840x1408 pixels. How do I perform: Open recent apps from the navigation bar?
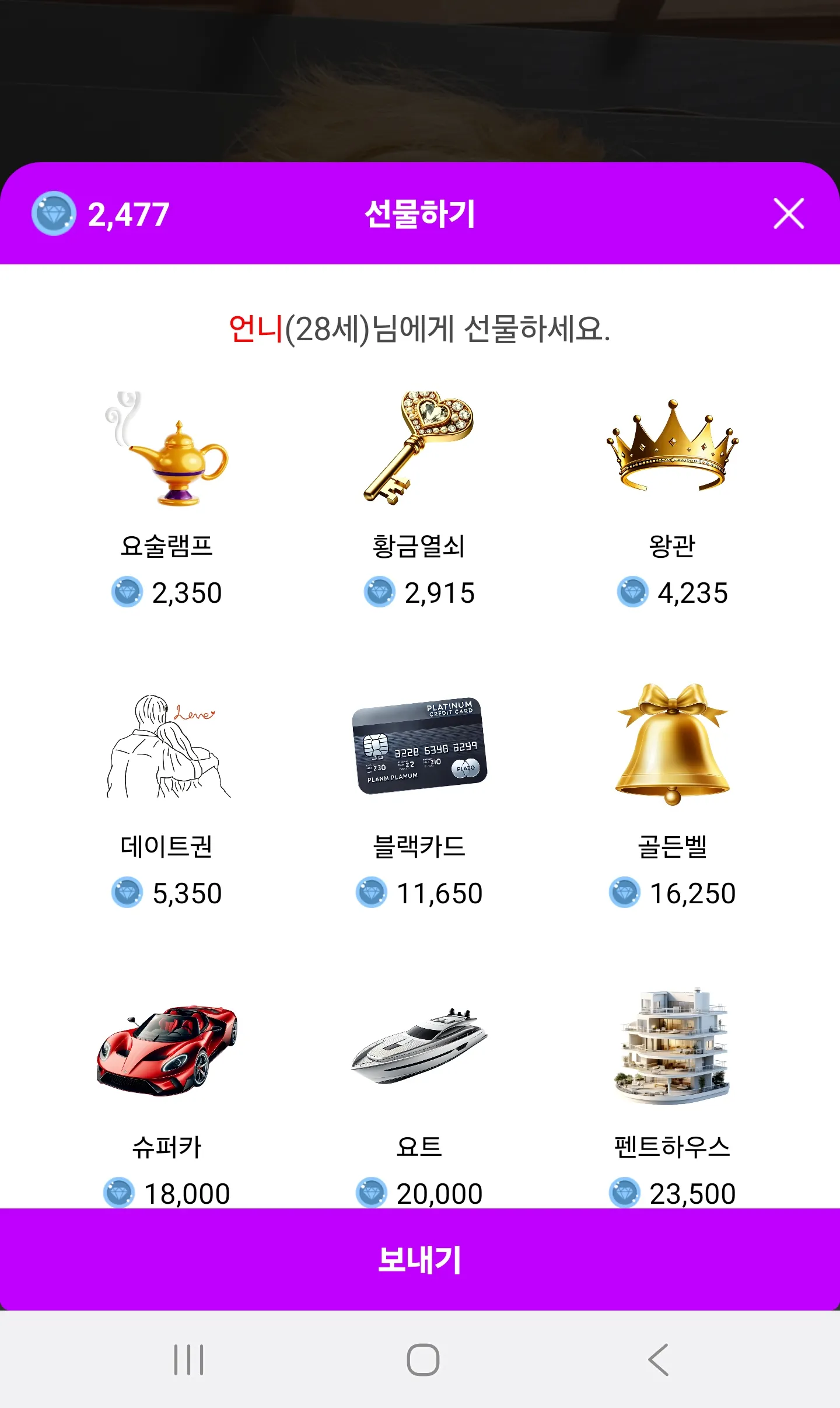point(189,1360)
